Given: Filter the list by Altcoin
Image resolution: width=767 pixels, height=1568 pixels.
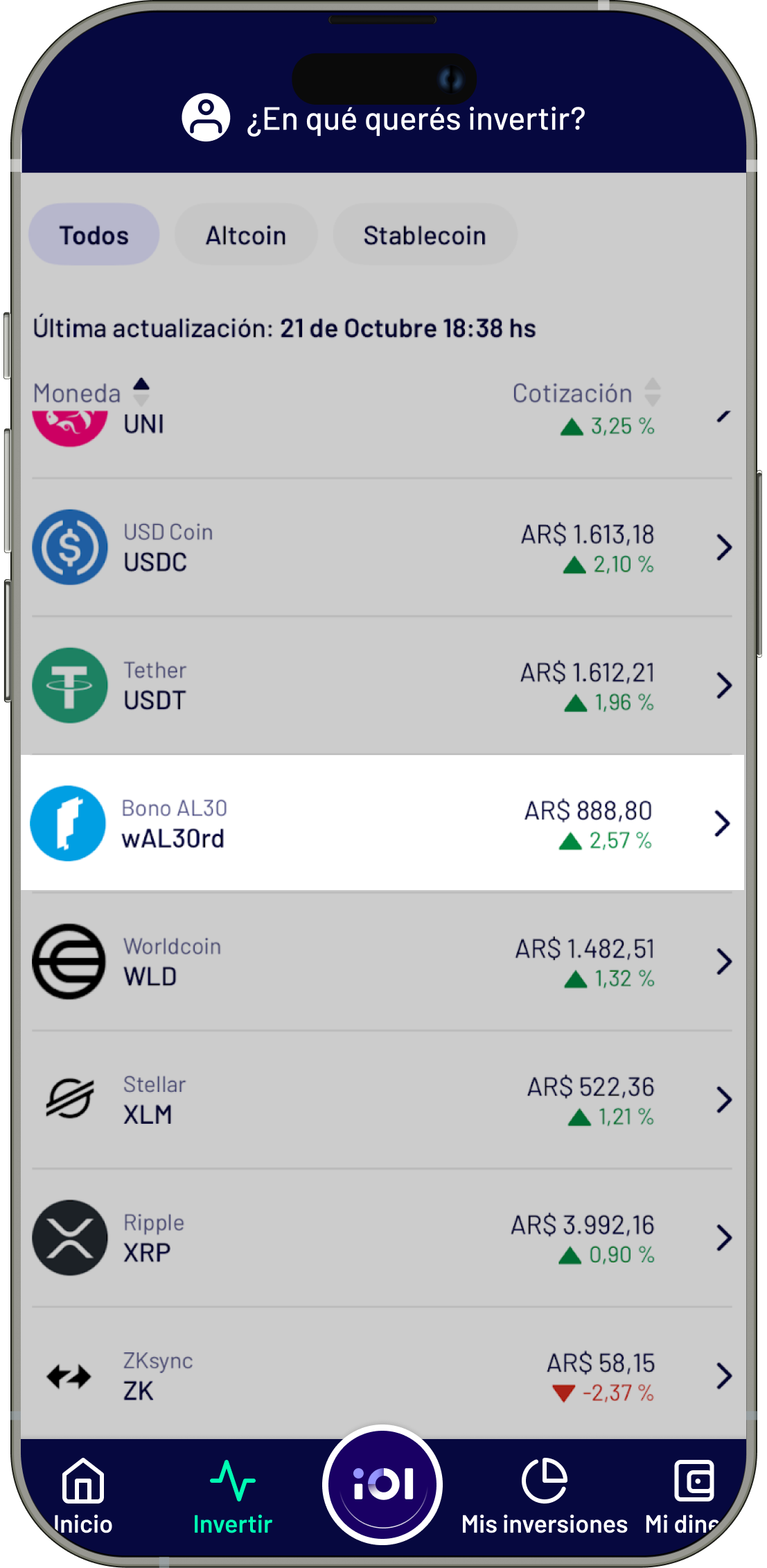Looking at the screenshot, I should coord(246,235).
